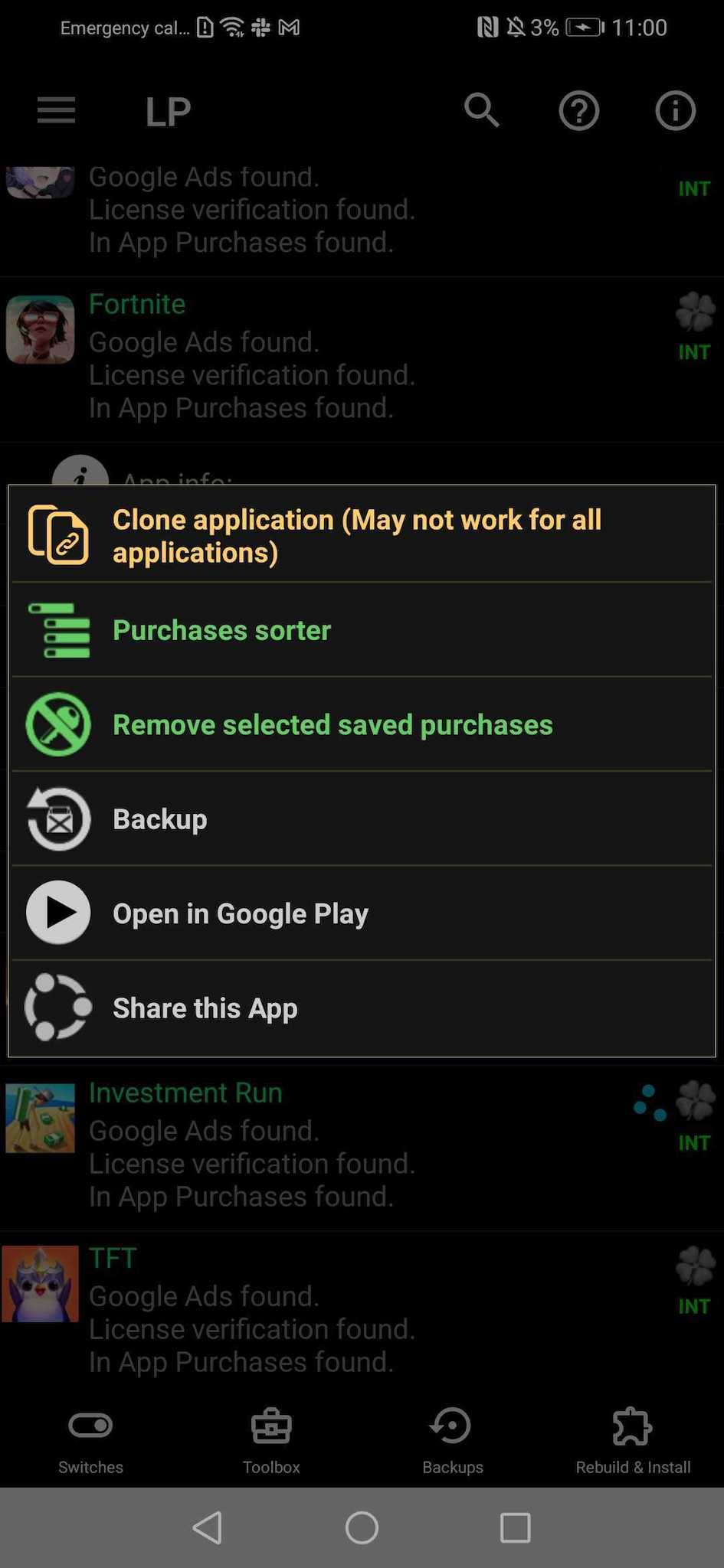Tap the help question mark icon

click(x=579, y=111)
